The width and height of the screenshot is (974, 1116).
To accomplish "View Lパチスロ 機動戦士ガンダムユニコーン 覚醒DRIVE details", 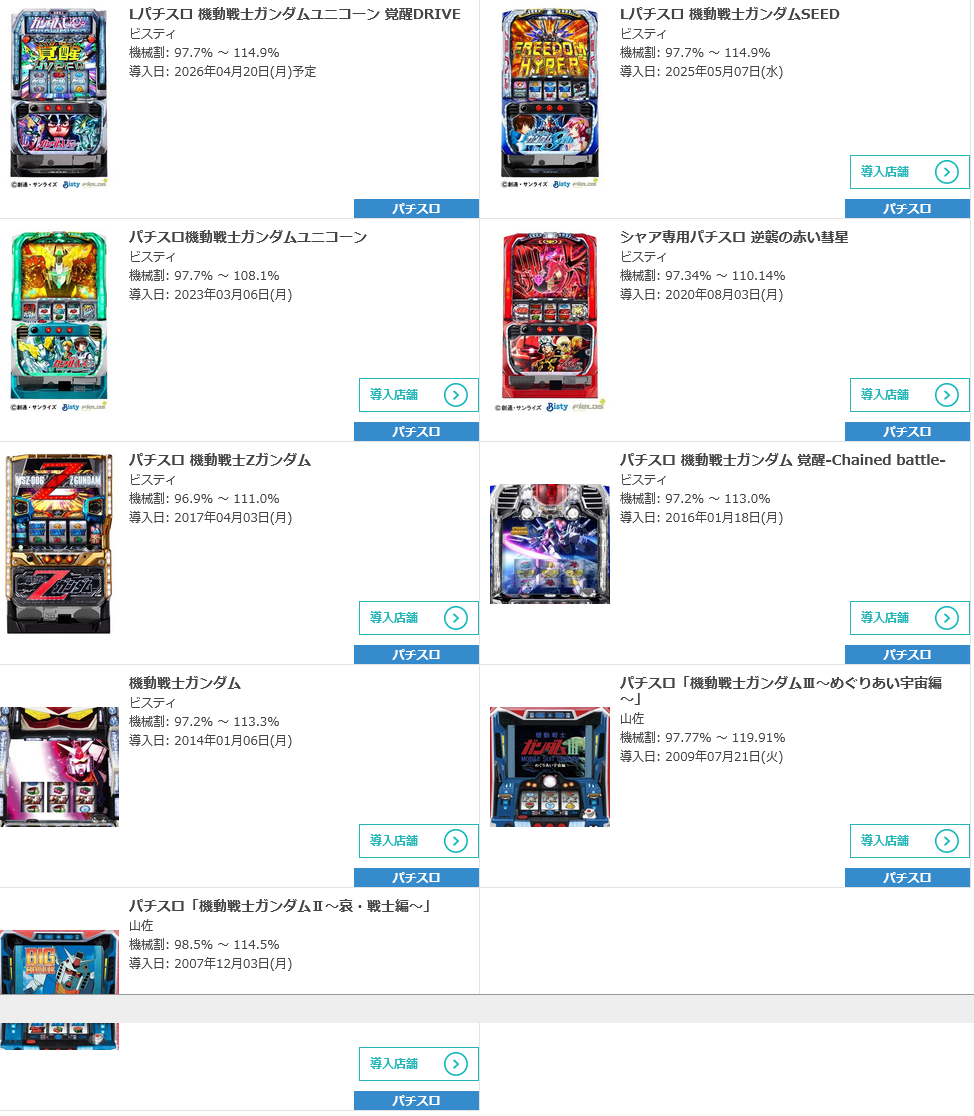I will coord(294,14).
